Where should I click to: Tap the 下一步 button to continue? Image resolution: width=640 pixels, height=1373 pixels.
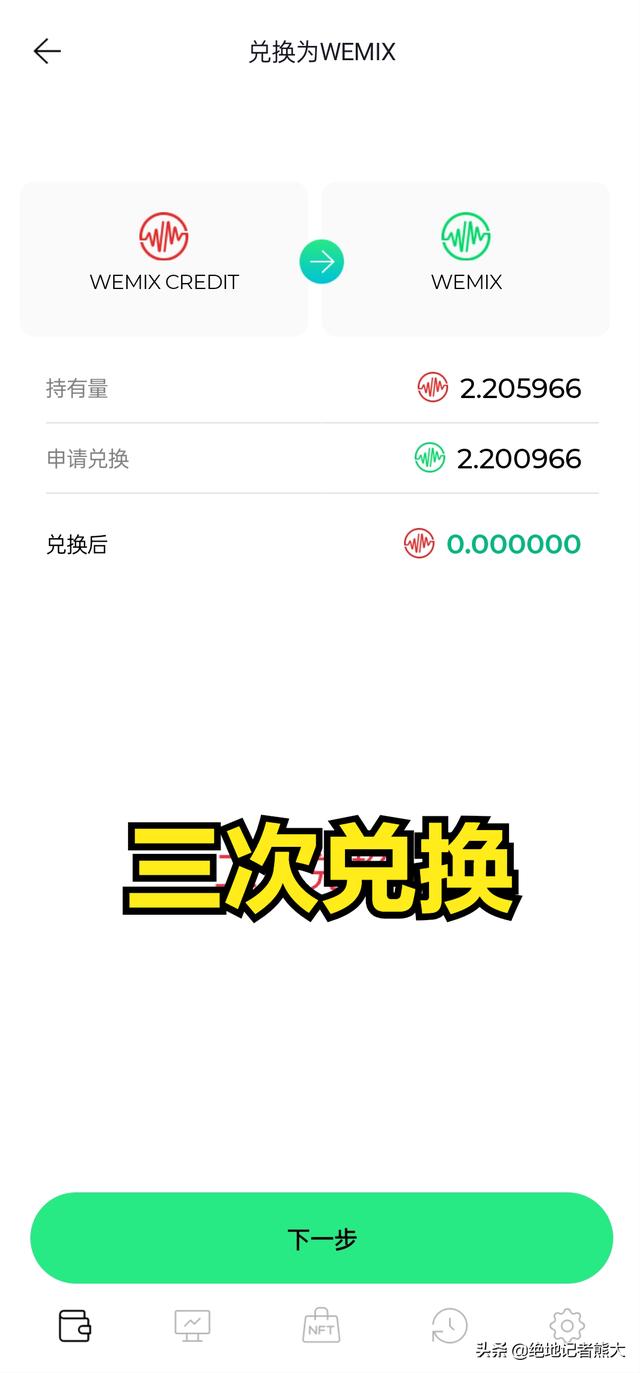tap(321, 1238)
